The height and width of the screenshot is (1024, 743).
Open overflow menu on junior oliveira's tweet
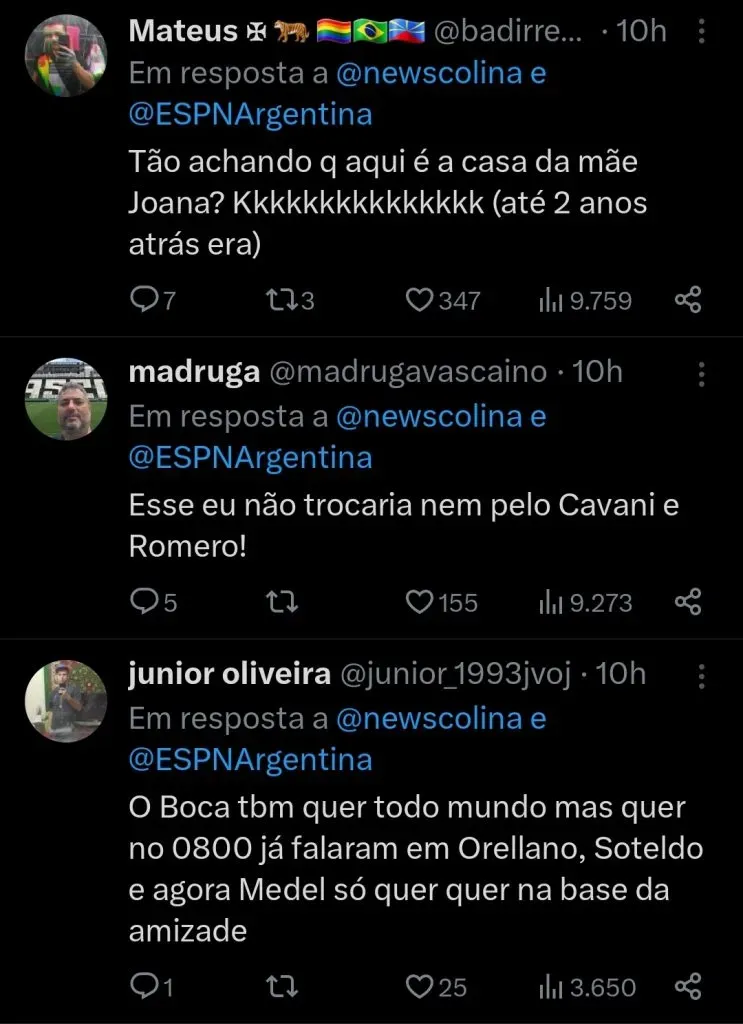point(701,676)
